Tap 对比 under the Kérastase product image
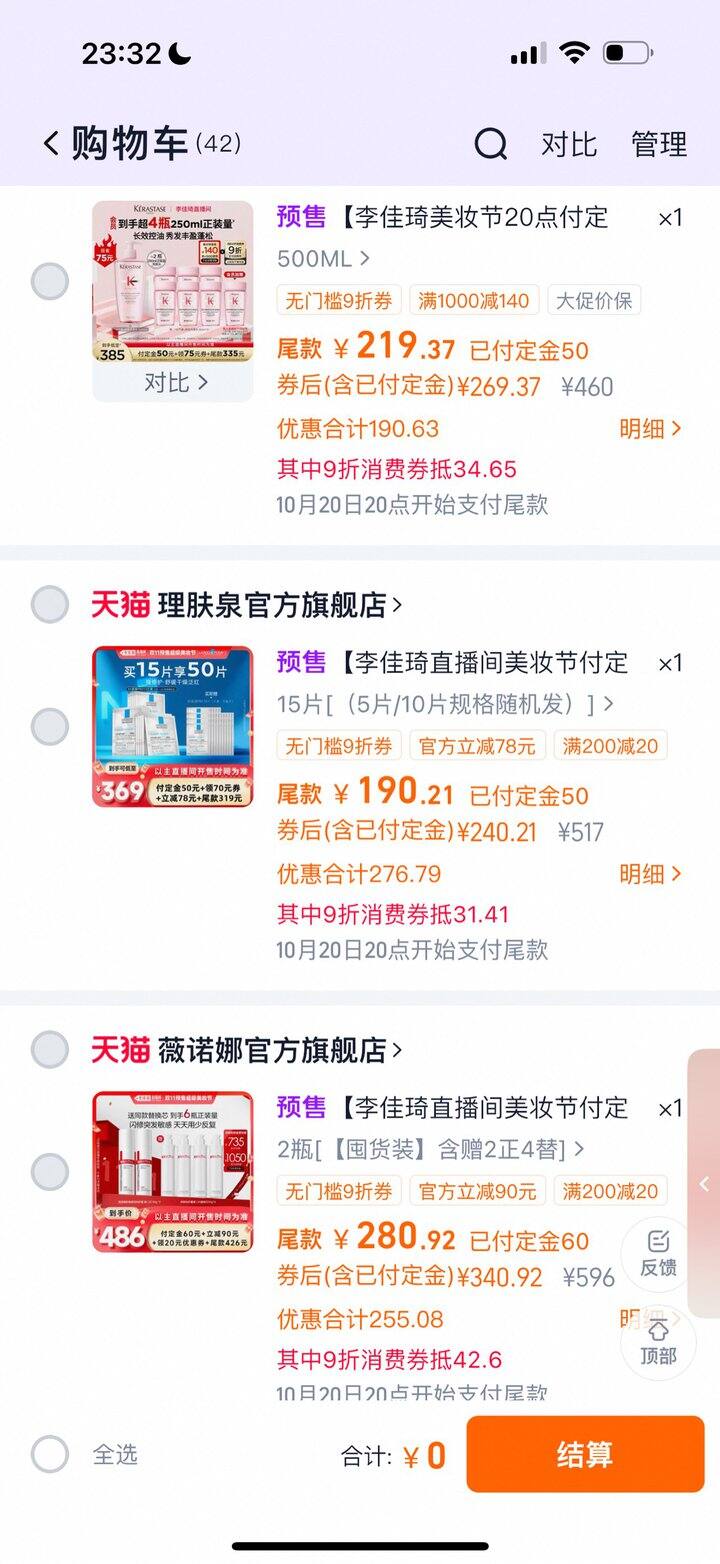The image size is (720, 1564). pos(173,382)
